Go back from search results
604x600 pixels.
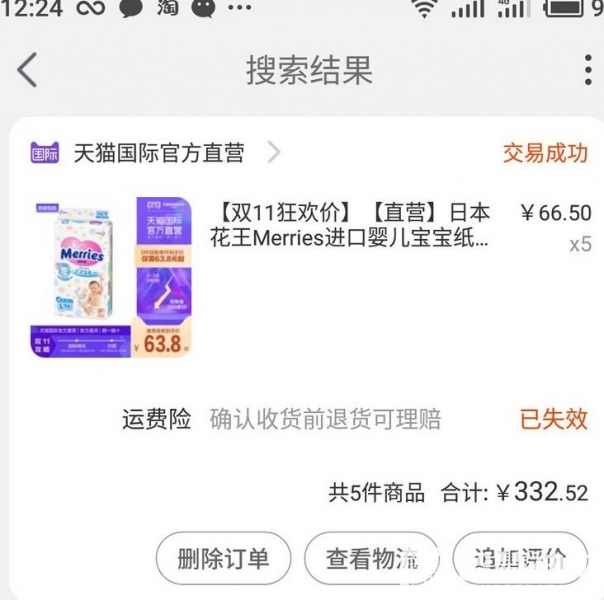[27, 70]
